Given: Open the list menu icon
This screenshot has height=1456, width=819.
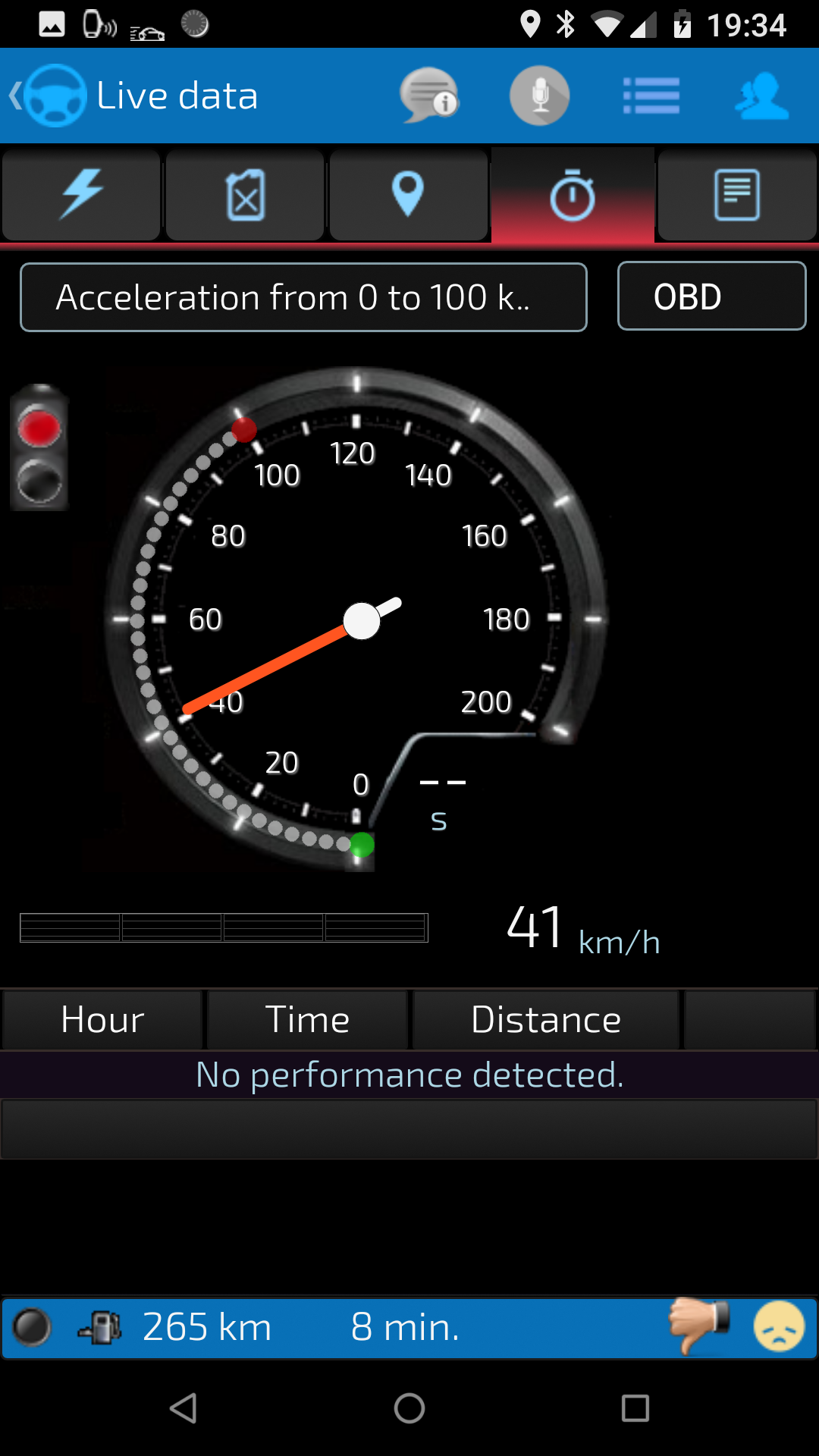Looking at the screenshot, I should pos(651,96).
